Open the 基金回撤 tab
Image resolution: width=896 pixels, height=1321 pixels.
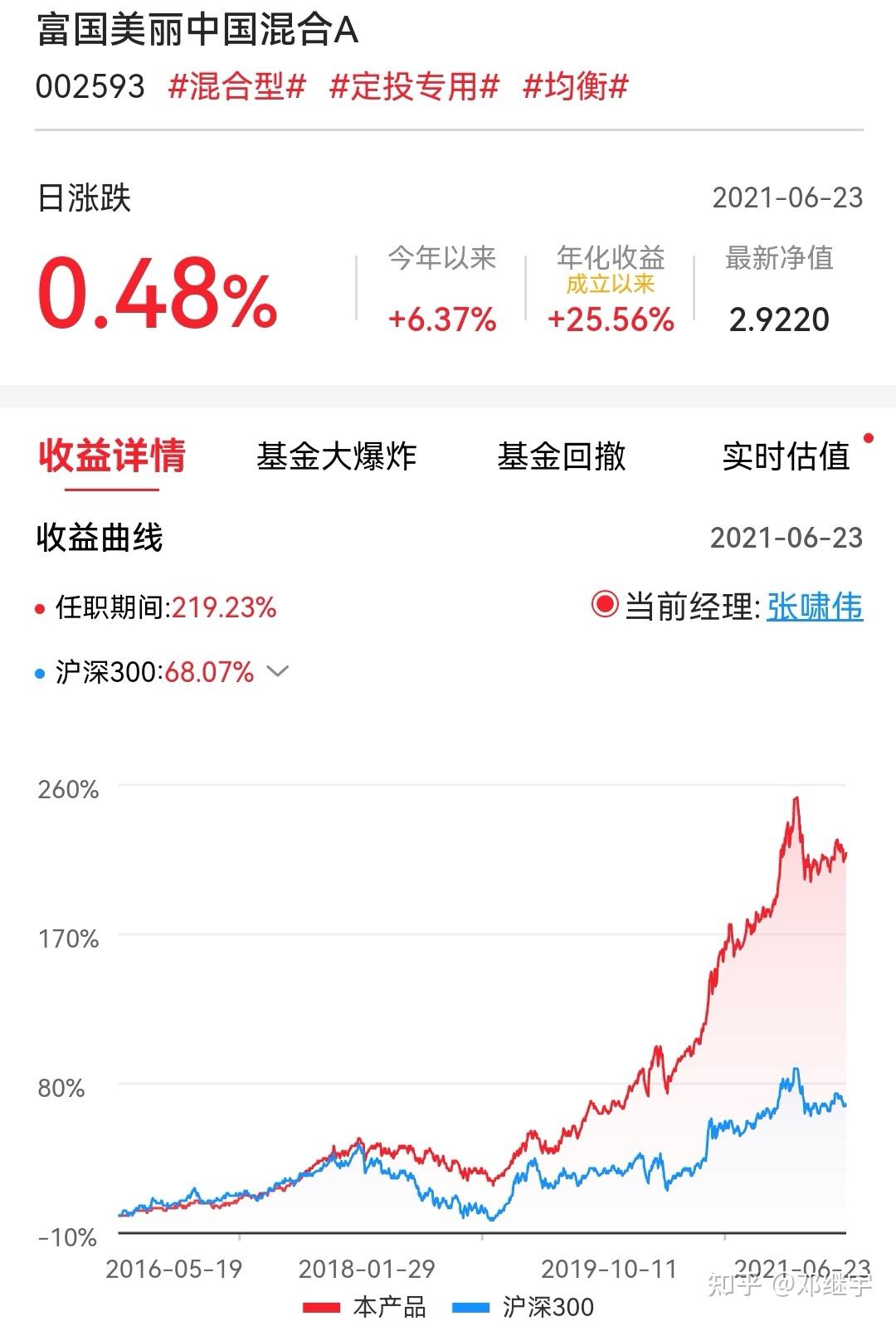coord(562,457)
